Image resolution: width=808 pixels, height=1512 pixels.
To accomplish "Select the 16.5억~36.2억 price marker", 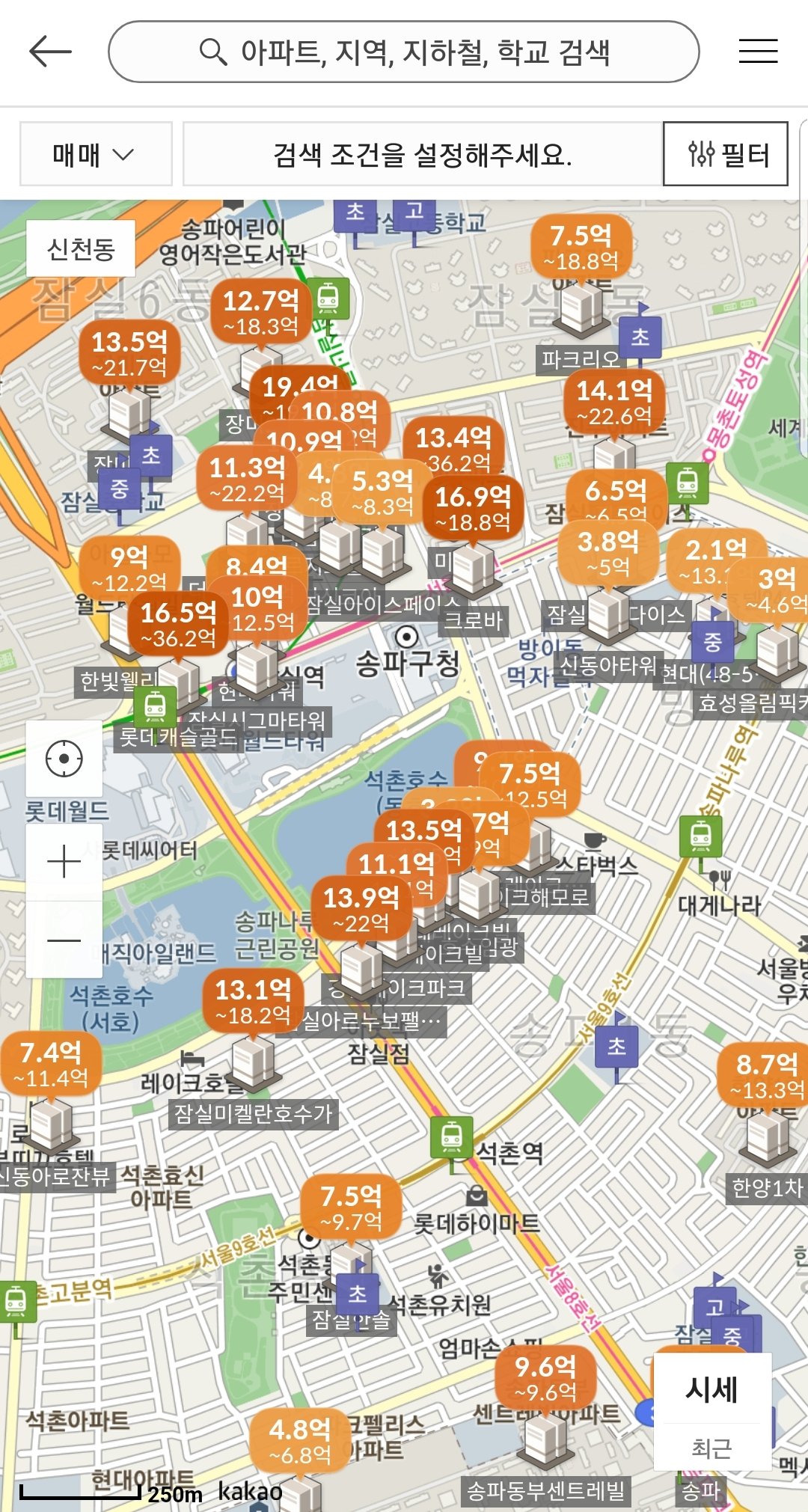I will point(179,625).
